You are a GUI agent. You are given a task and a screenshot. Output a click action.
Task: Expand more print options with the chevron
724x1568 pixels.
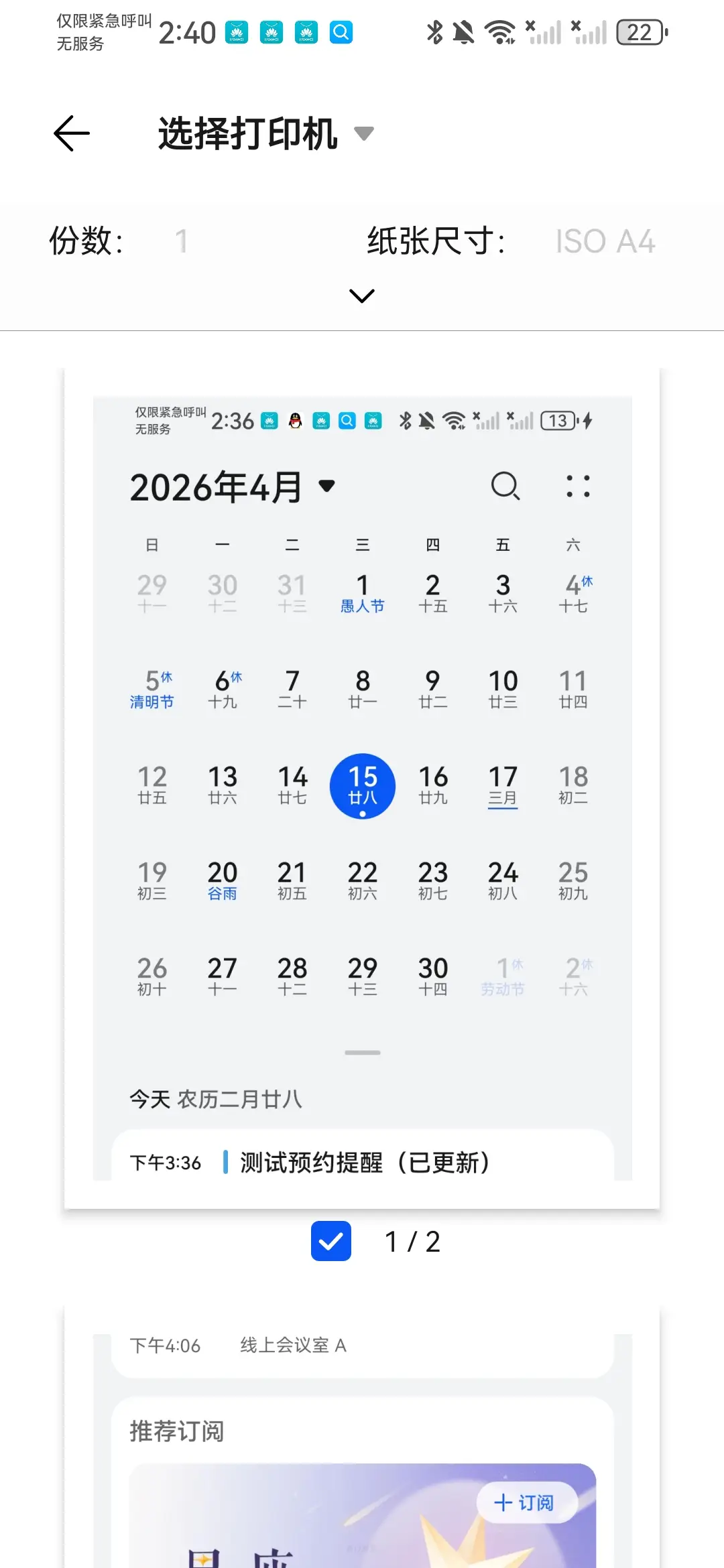click(362, 296)
